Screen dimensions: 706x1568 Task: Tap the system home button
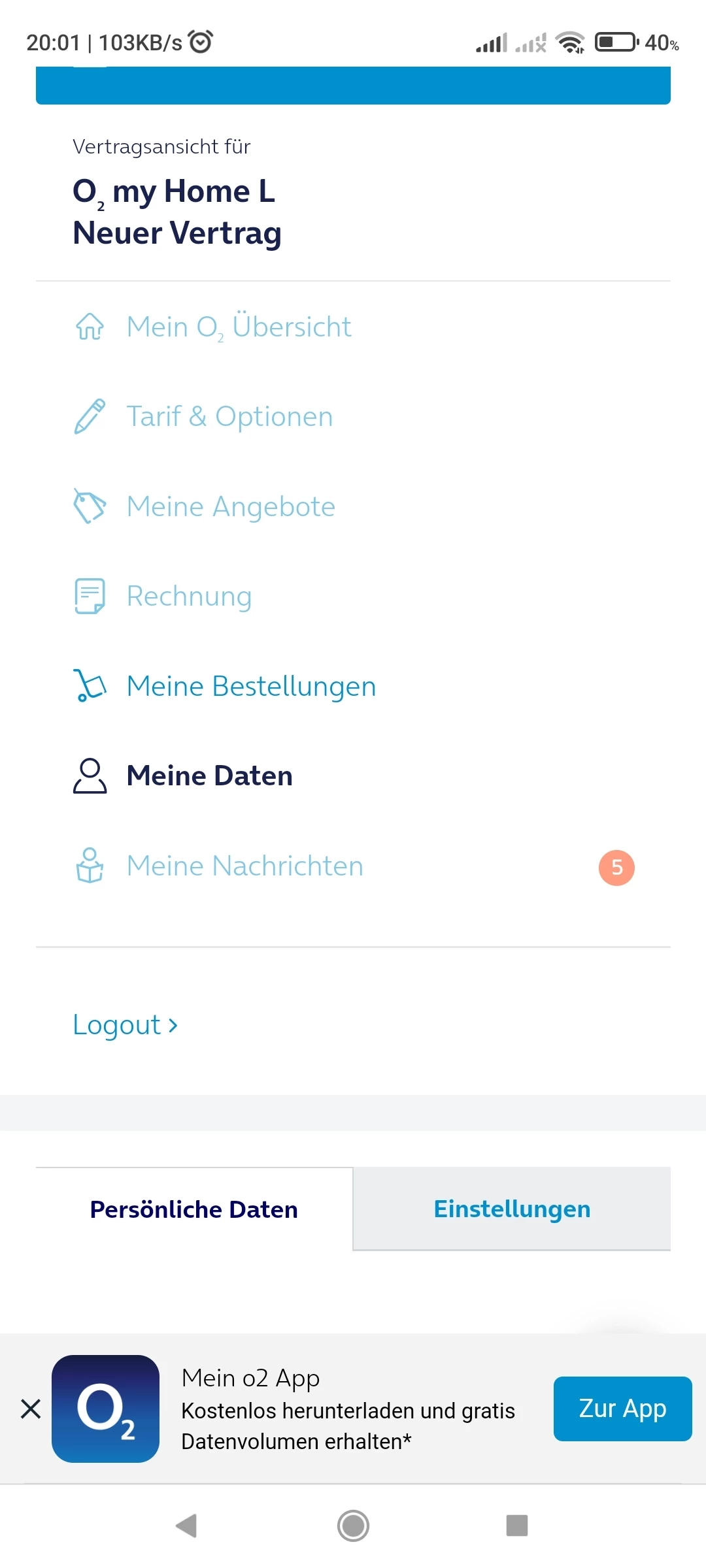click(353, 1526)
